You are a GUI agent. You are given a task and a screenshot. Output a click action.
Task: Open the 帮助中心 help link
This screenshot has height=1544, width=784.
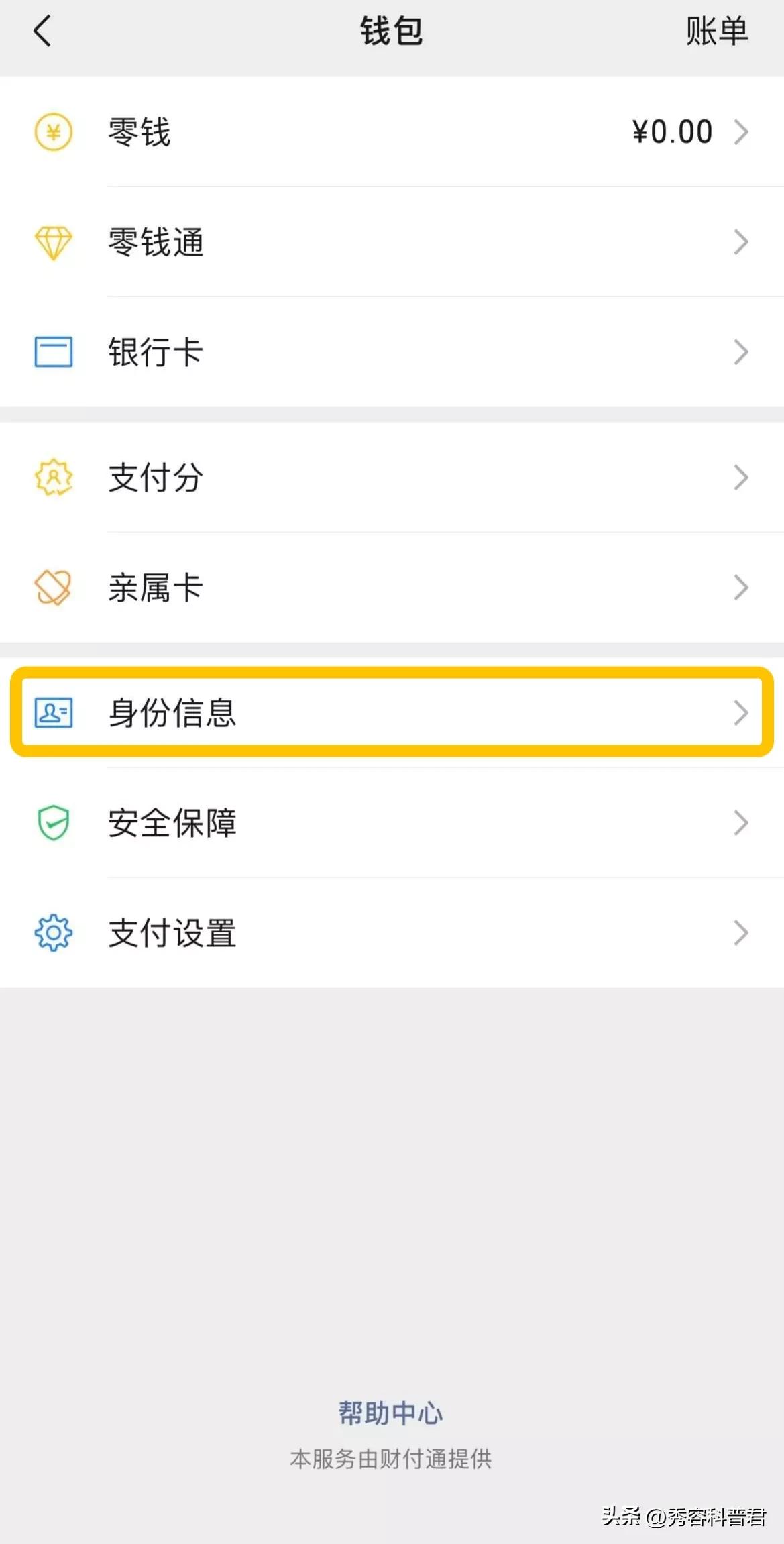tap(392, 1412)
